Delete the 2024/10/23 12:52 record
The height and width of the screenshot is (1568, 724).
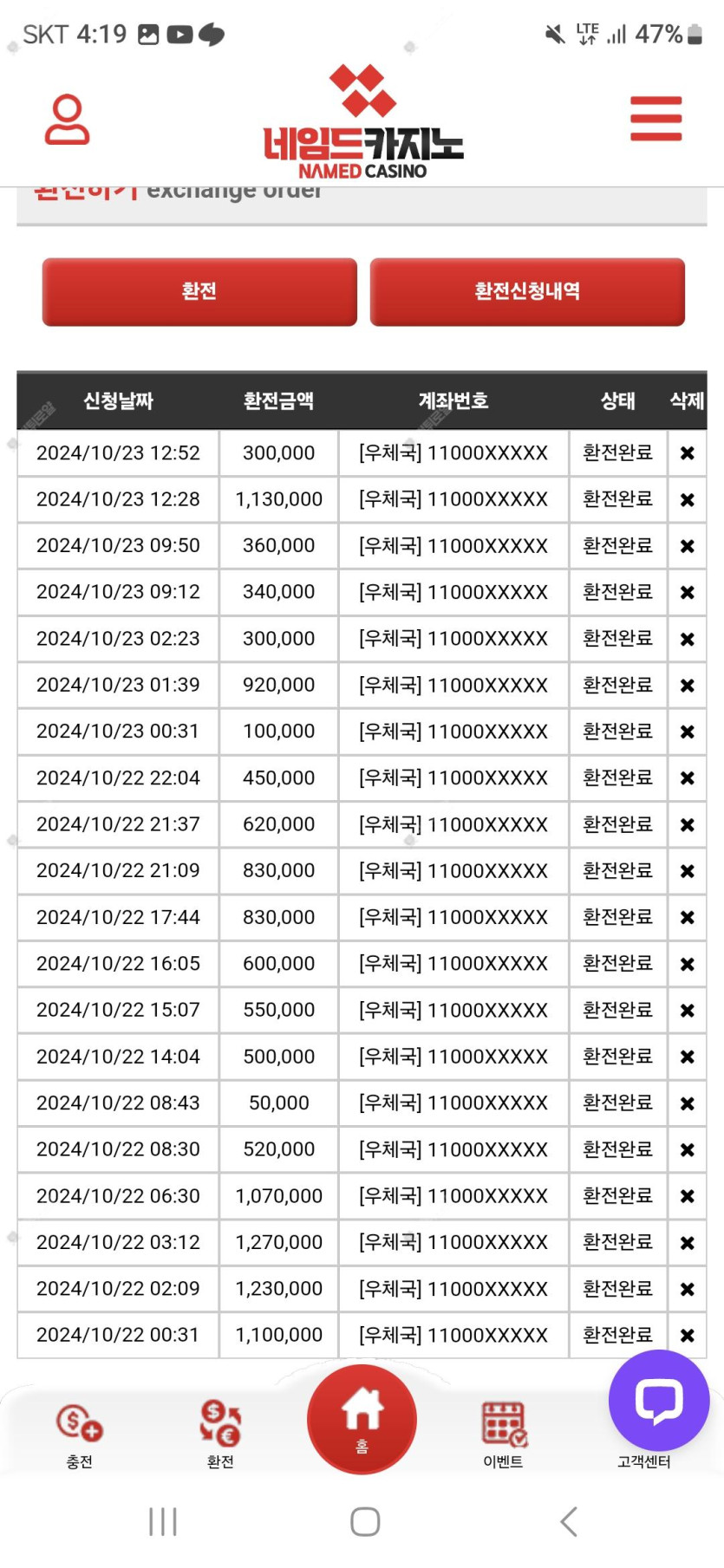coord(687,453)
